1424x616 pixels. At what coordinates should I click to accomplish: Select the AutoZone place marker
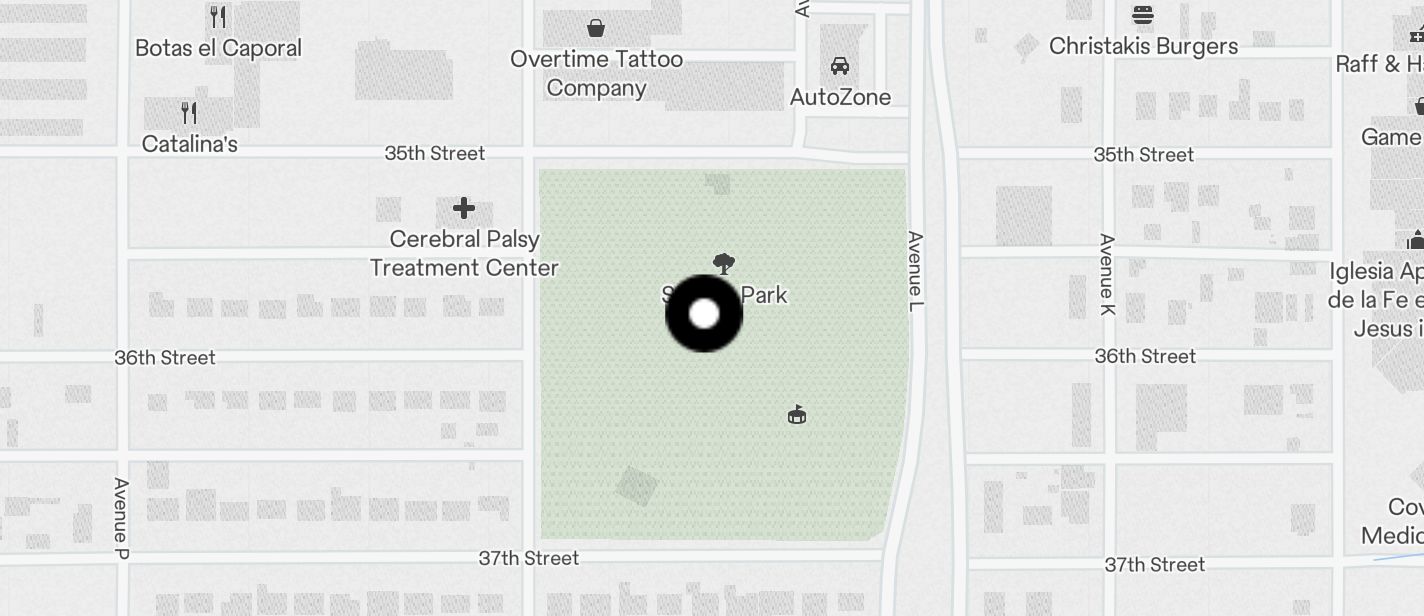click(x=840, y=67)
